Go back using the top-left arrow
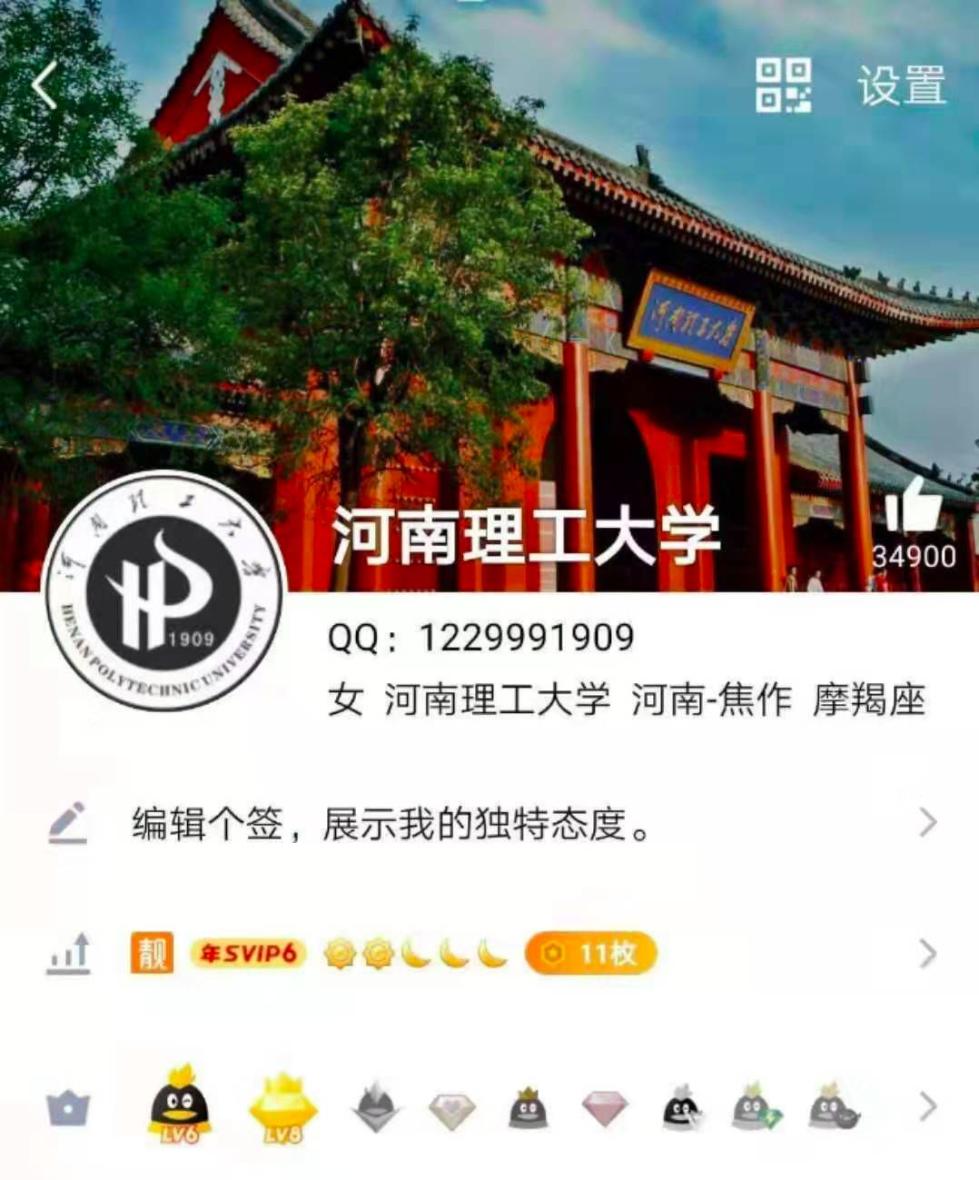Viewport: 979px width, 1180px height. click(x=45, y=86)
